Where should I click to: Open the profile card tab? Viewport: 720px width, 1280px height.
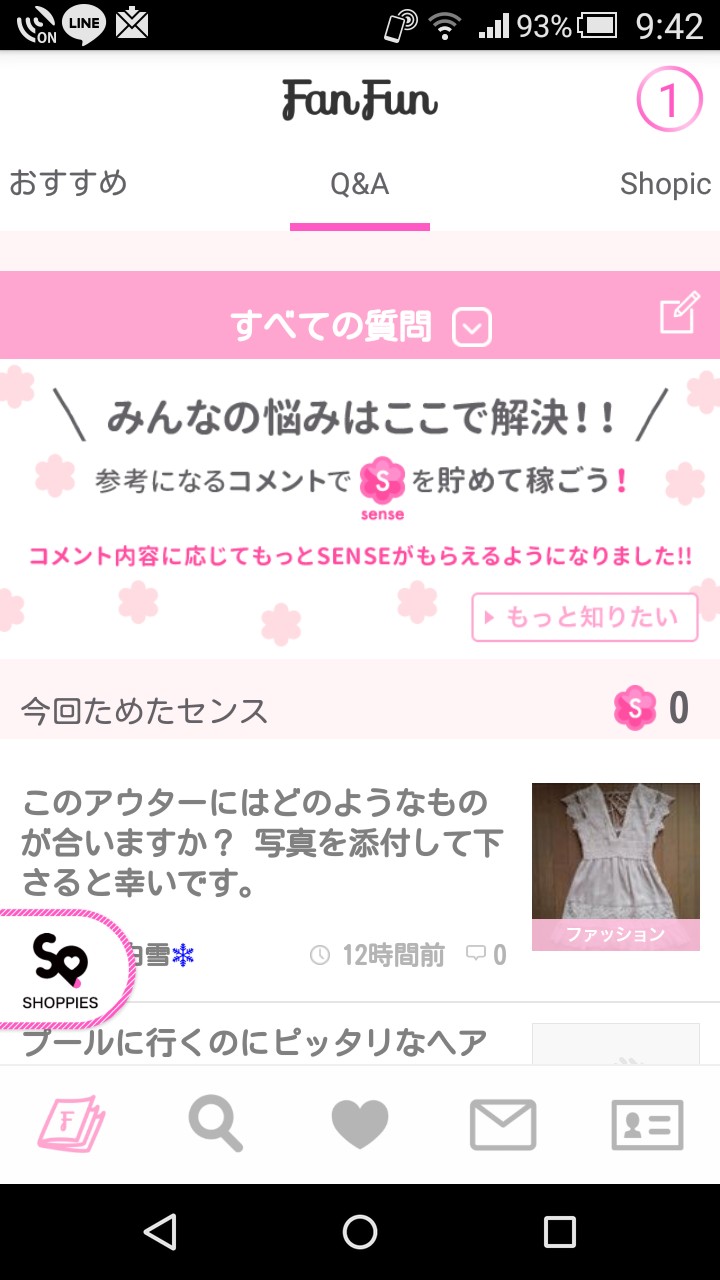point(647,1123)
